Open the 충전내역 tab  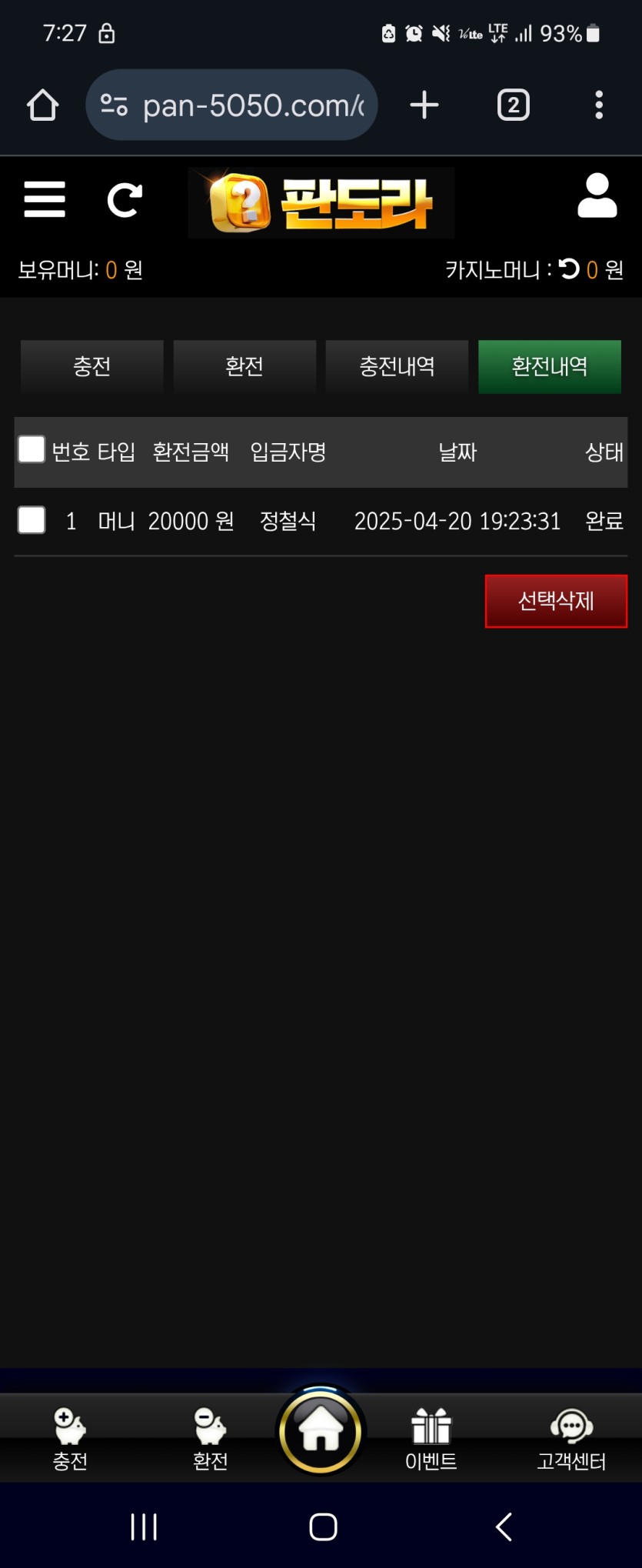tap(397, 366)
